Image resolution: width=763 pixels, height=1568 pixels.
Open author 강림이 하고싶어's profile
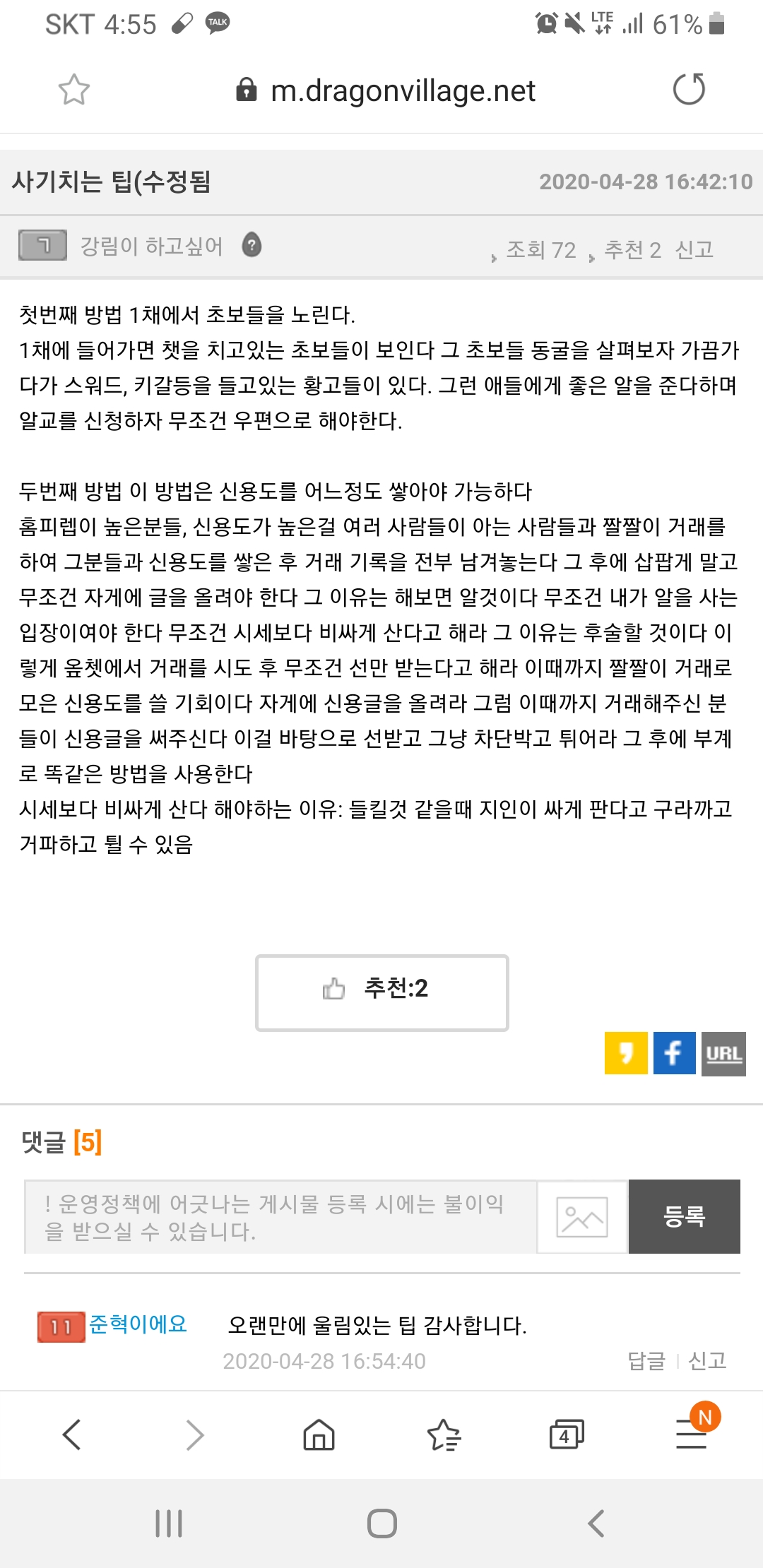[x=151, y=246]
